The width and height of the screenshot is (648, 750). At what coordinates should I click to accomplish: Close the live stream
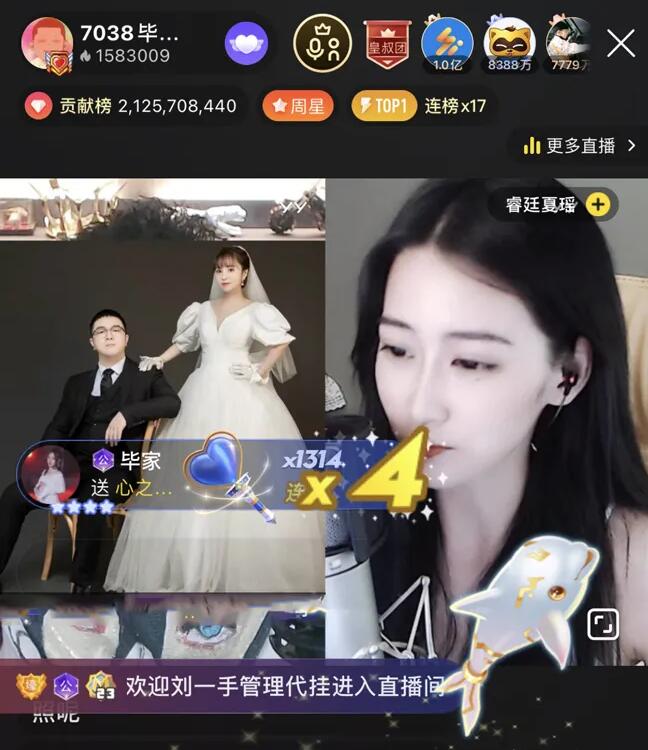click(621, 43)
